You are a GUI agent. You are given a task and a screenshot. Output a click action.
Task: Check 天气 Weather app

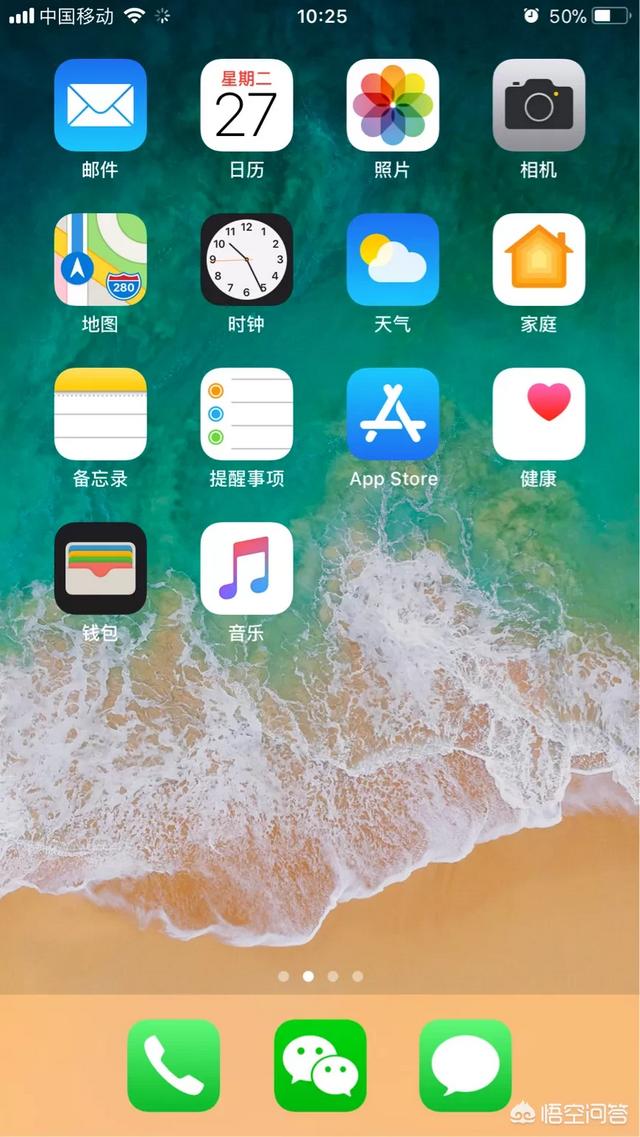pos(392,259)
